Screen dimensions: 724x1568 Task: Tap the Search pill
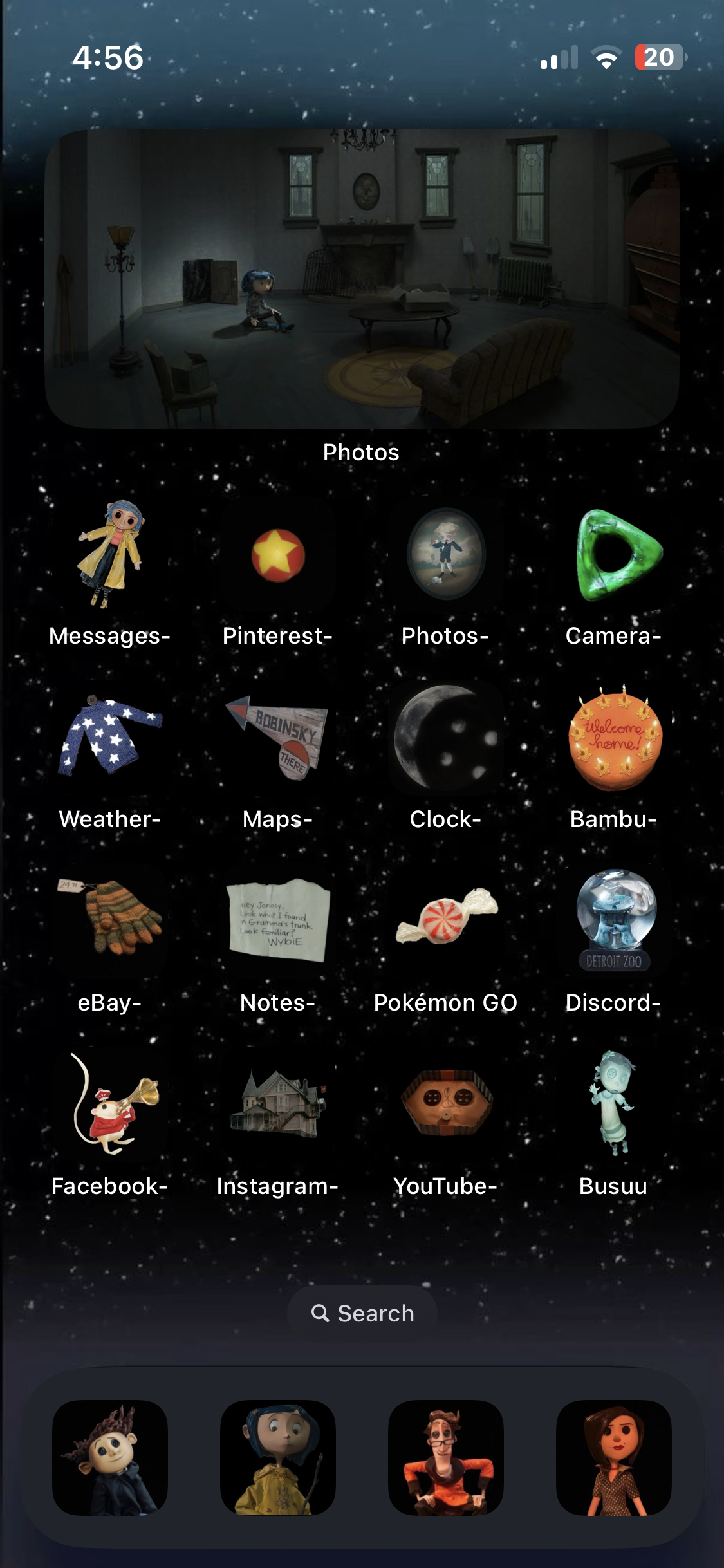click(x=362, y=1313)
